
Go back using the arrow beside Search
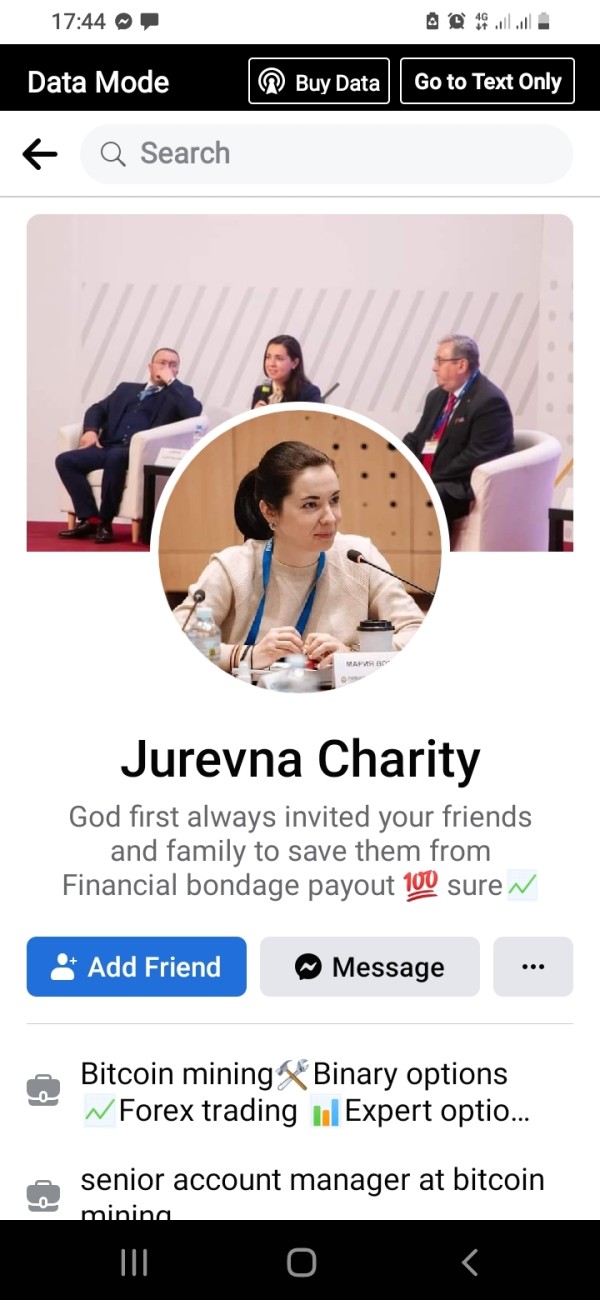tap(39, 154)
